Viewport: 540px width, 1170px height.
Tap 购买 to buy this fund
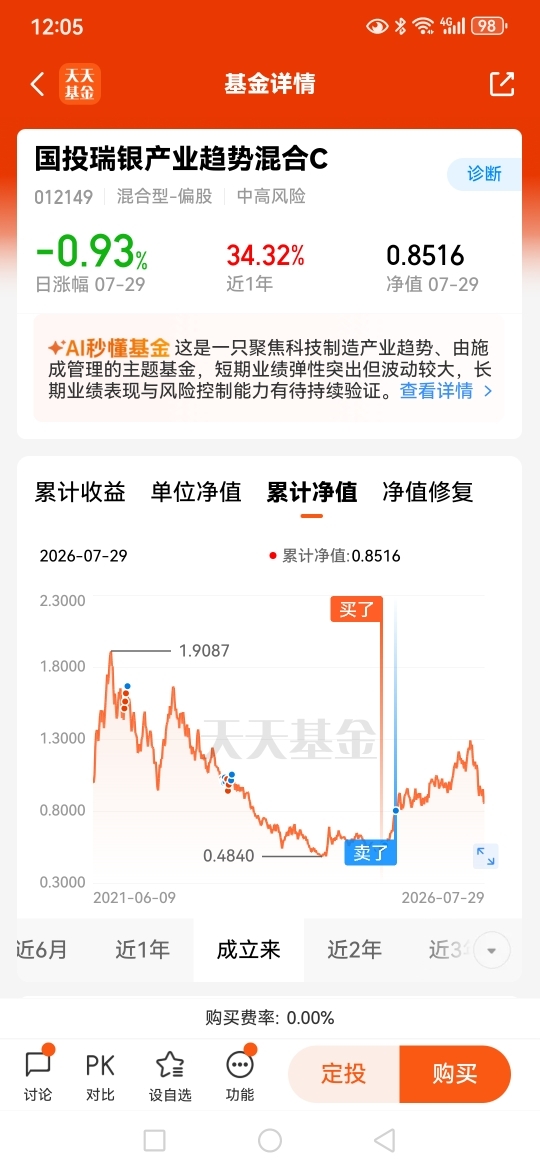[x=455, y=1074]
